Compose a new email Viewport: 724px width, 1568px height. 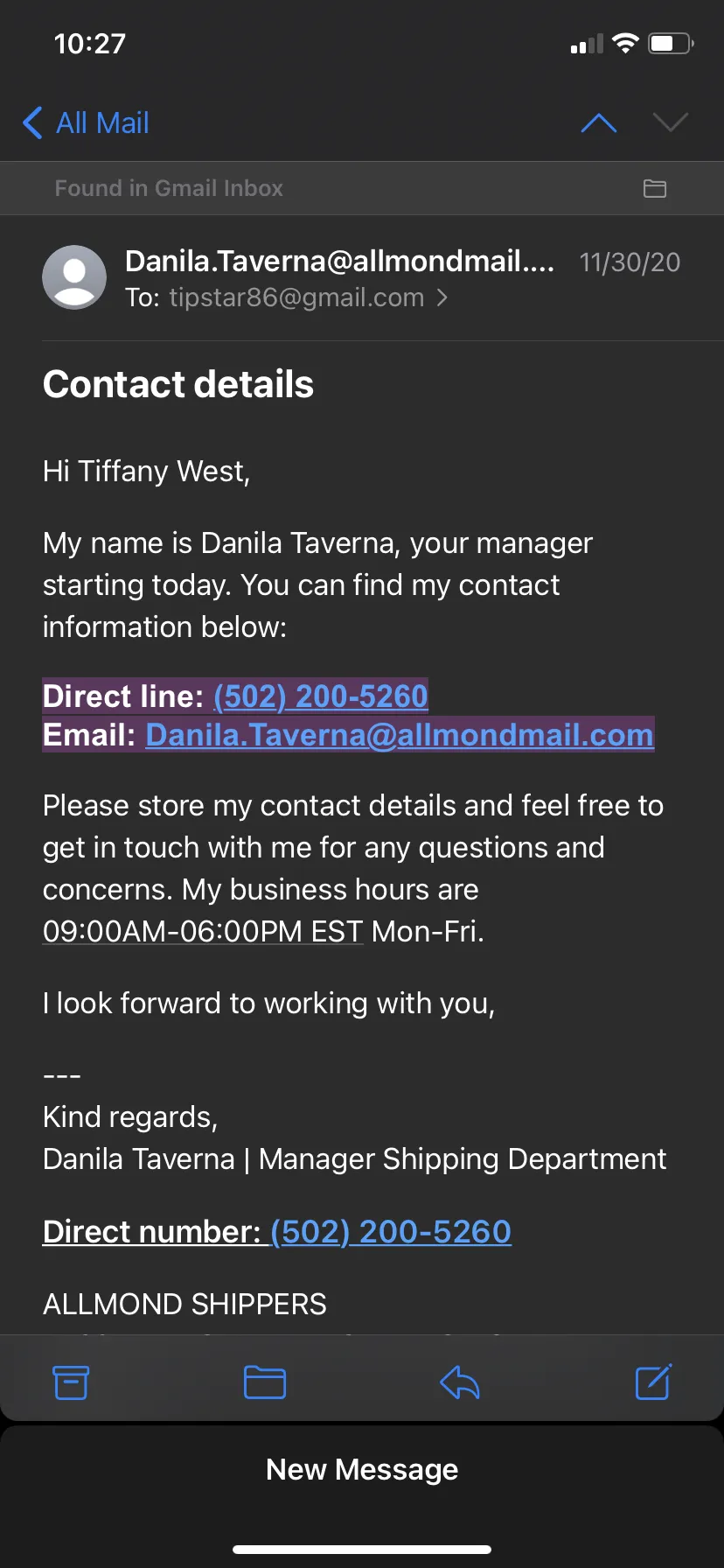tap(653, 1382)
